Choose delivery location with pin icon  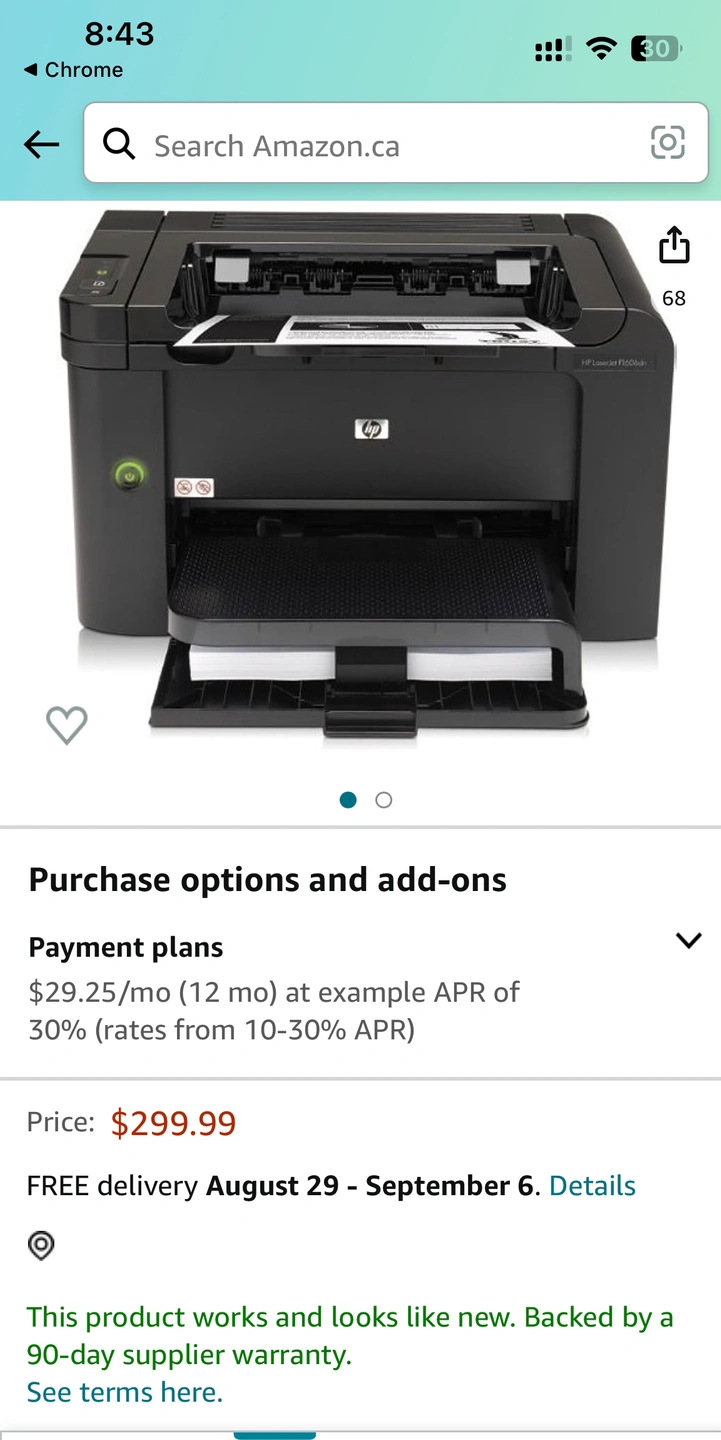click(41, 1246)
